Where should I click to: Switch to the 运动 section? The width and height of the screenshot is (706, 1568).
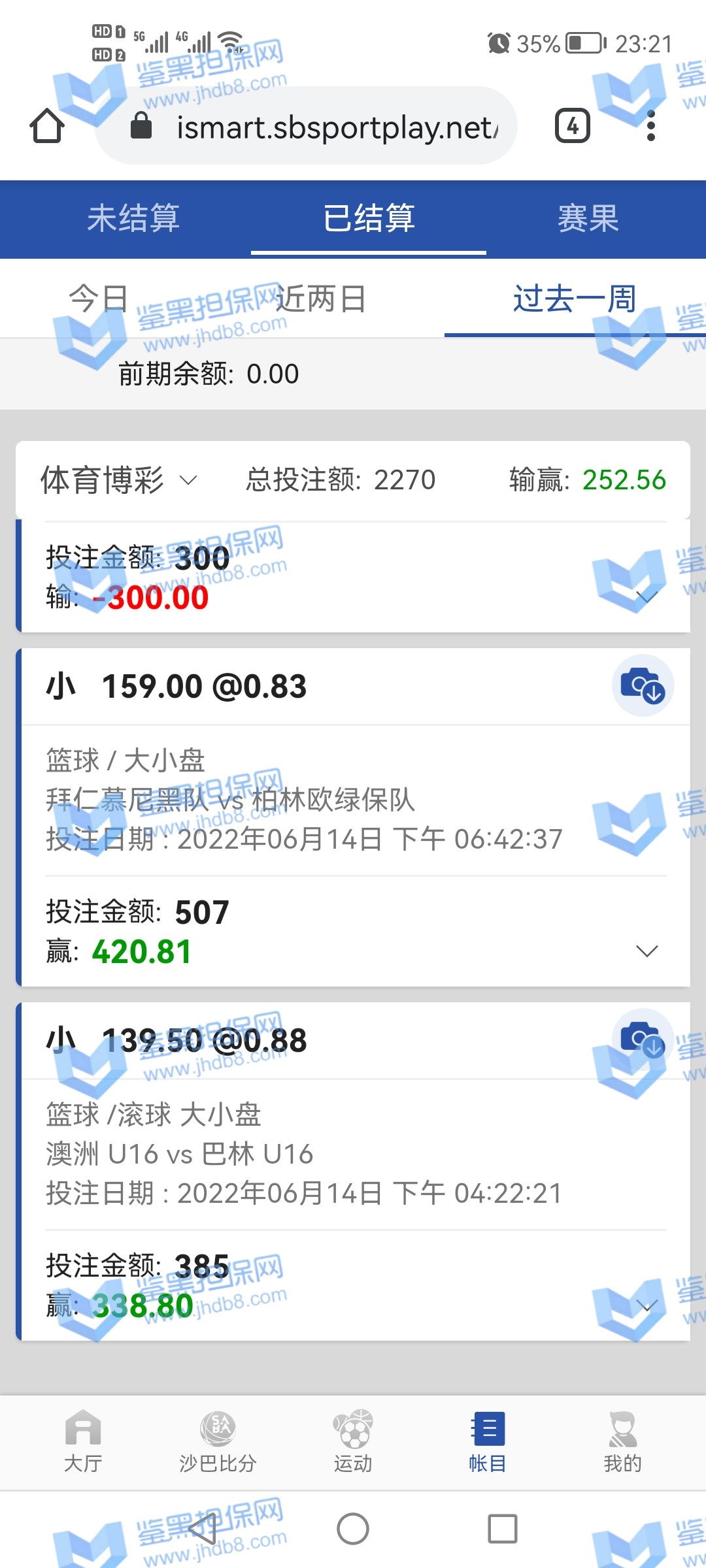click(x=353, y=1441)
